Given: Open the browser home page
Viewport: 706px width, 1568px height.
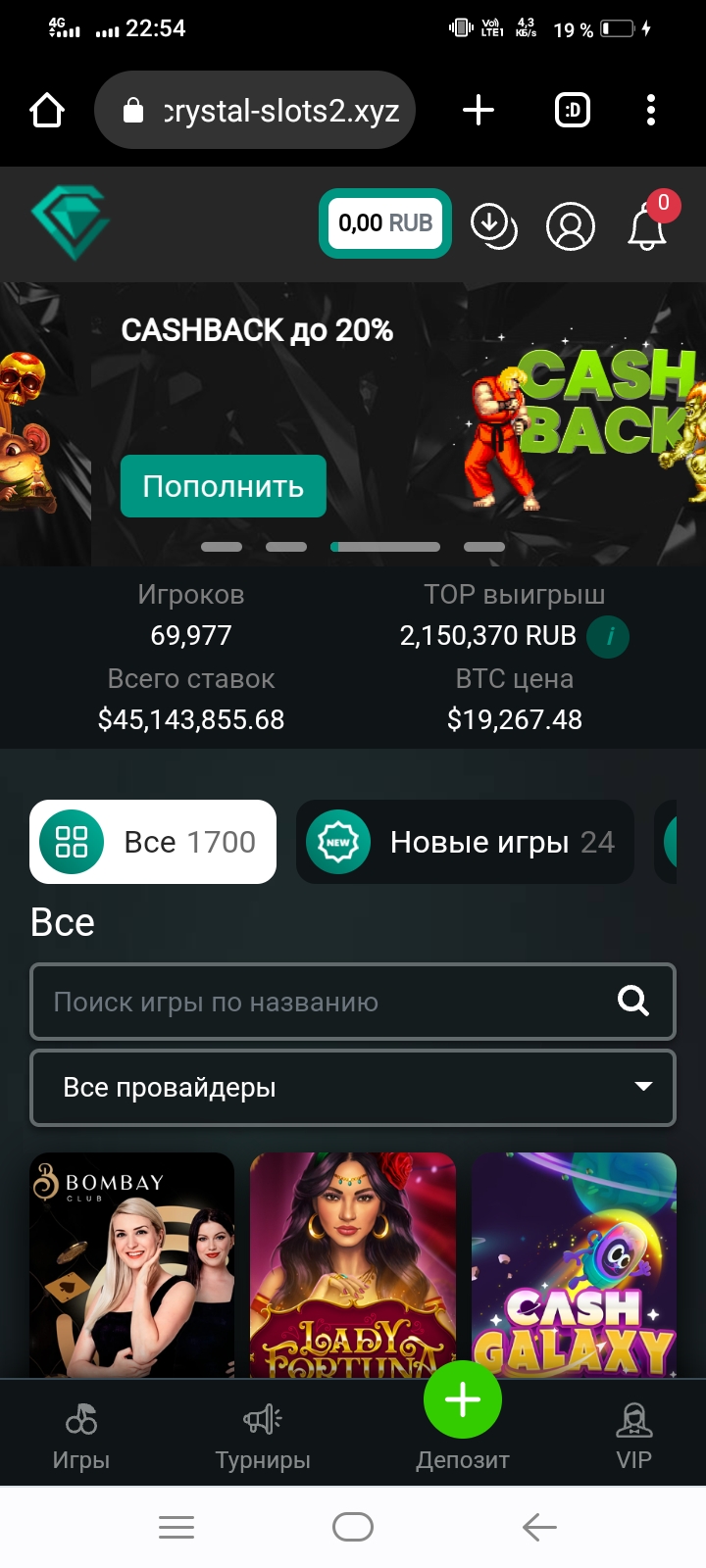Looking at the screenshot, I should coord(47,110).
